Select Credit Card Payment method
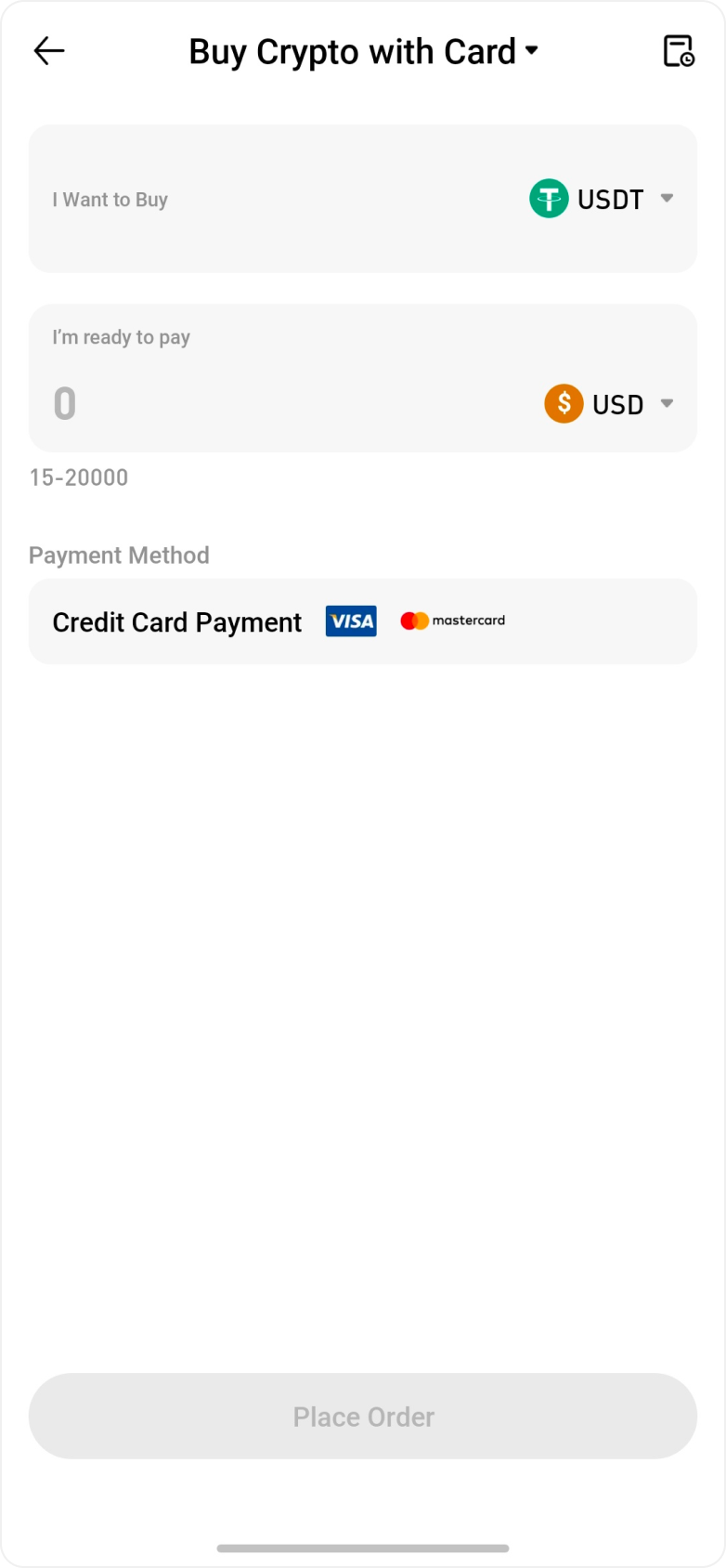This screenshot has width=726, height=1568. click(362, 621)
